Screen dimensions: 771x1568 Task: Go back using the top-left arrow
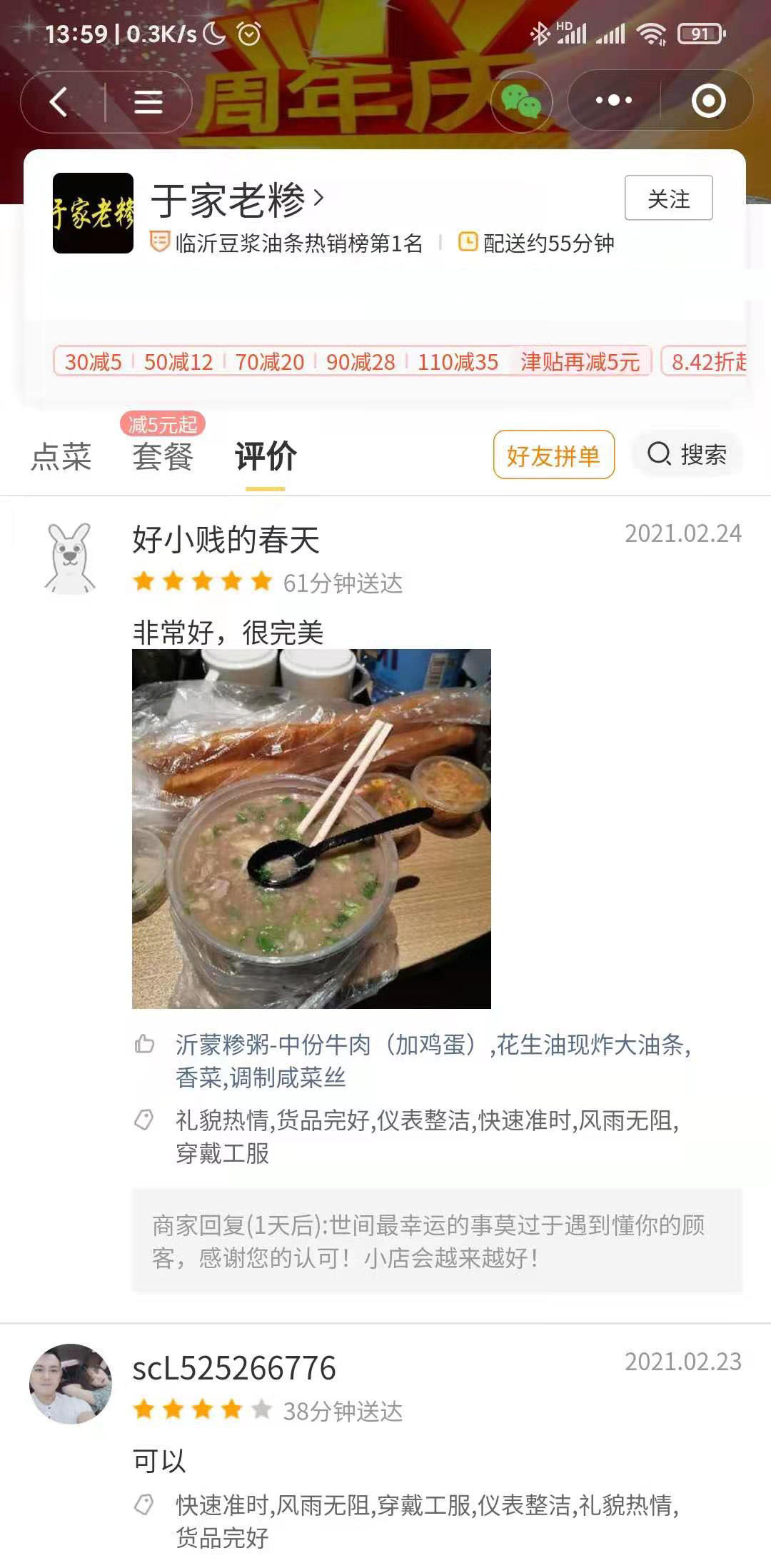(60, 102)
